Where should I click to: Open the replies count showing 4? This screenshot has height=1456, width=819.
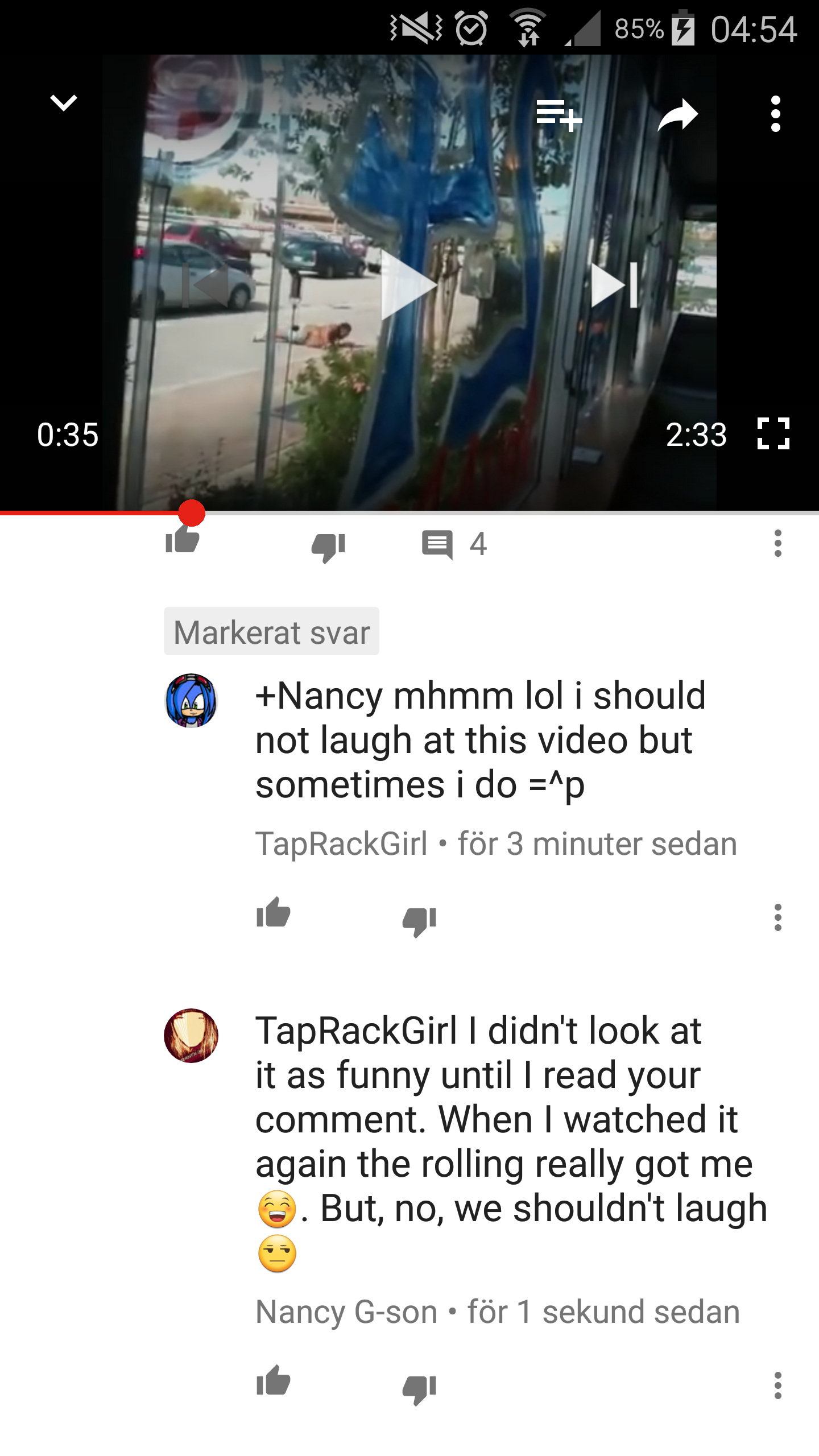(x=455, y=544)
